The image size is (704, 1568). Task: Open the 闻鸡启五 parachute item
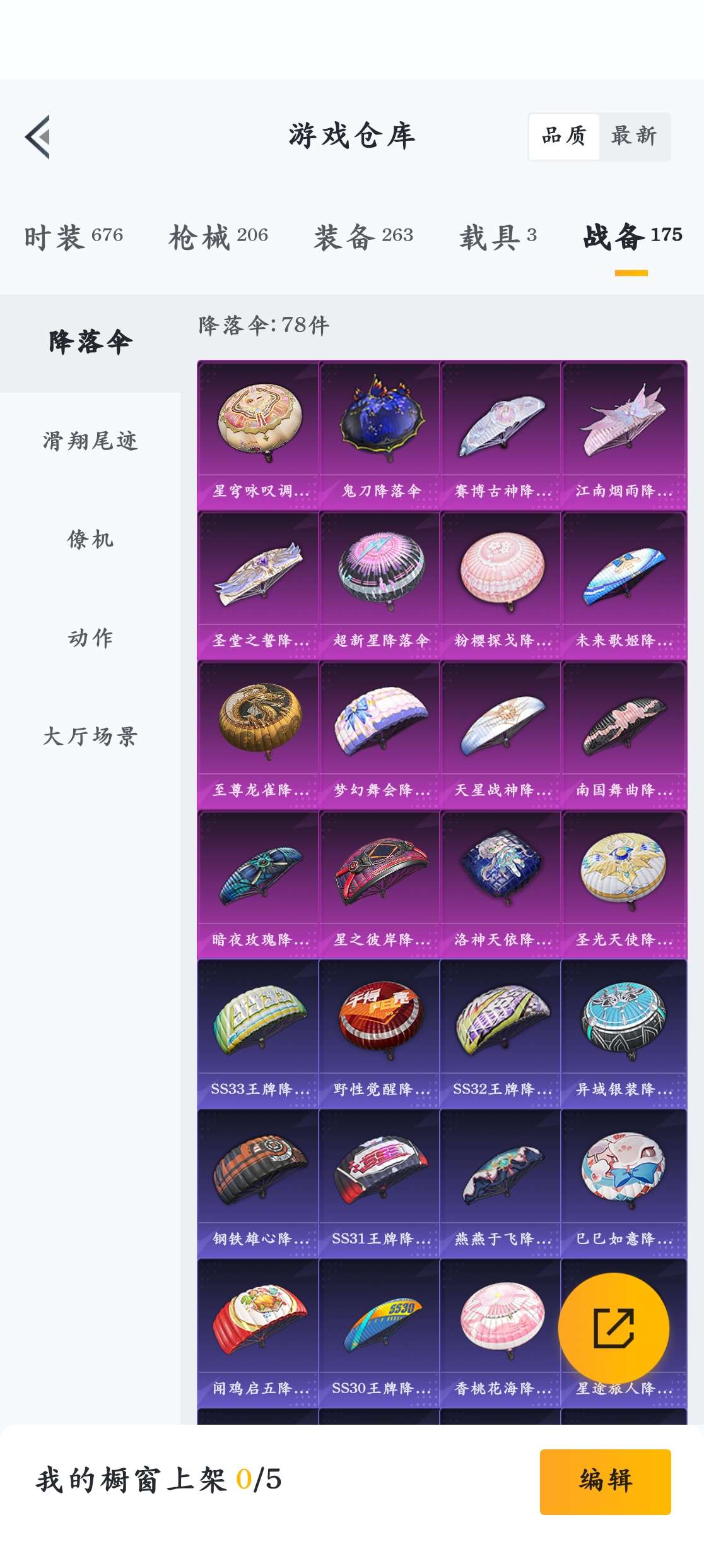258,1333
